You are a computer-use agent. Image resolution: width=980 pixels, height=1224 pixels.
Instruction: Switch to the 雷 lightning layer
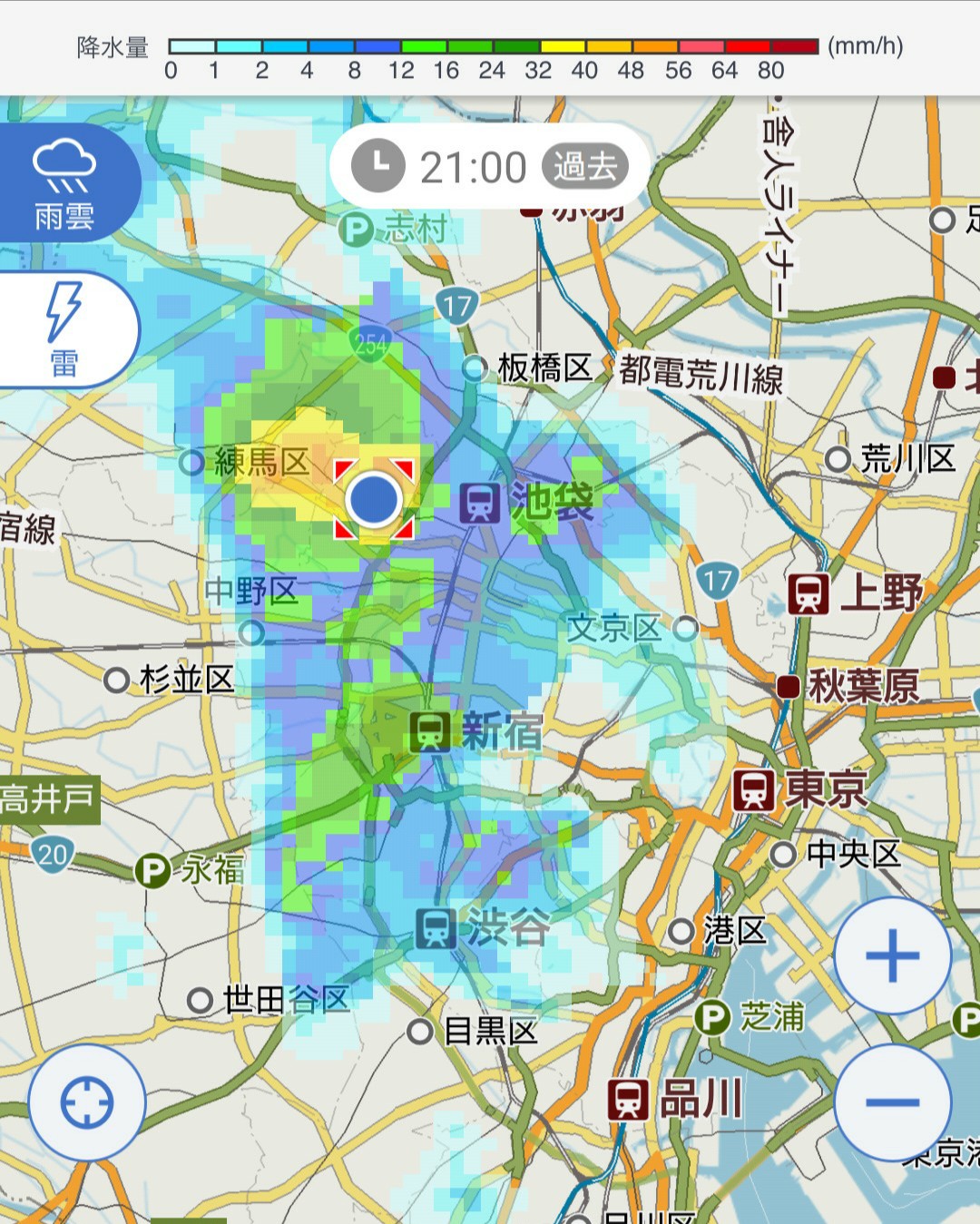pyautogui.click(x=65, y=328)
